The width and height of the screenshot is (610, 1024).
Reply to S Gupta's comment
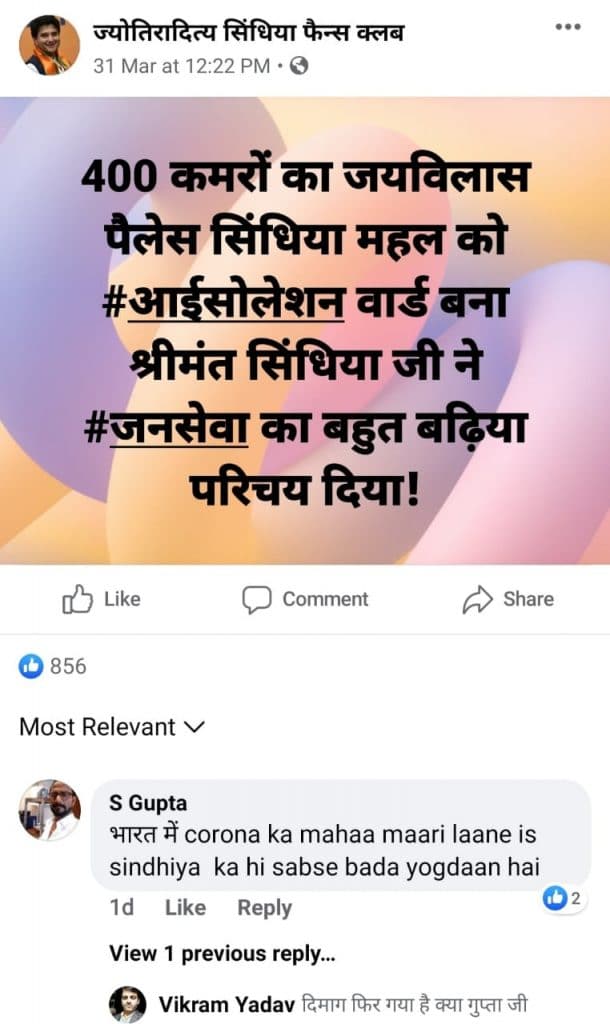[x=264, y=908]
